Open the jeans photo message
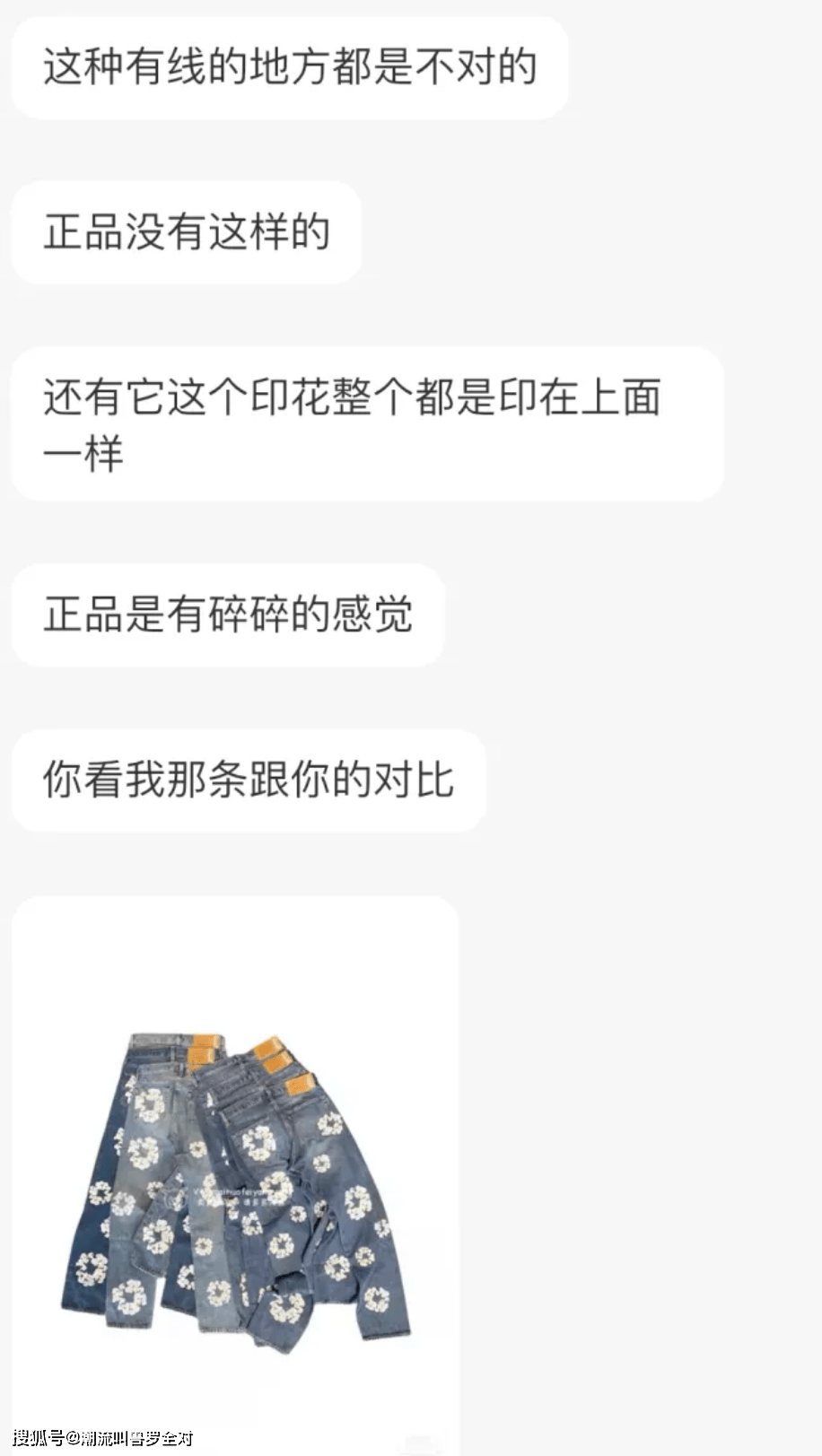The image size is (822, 1456). click(236, 1184)
